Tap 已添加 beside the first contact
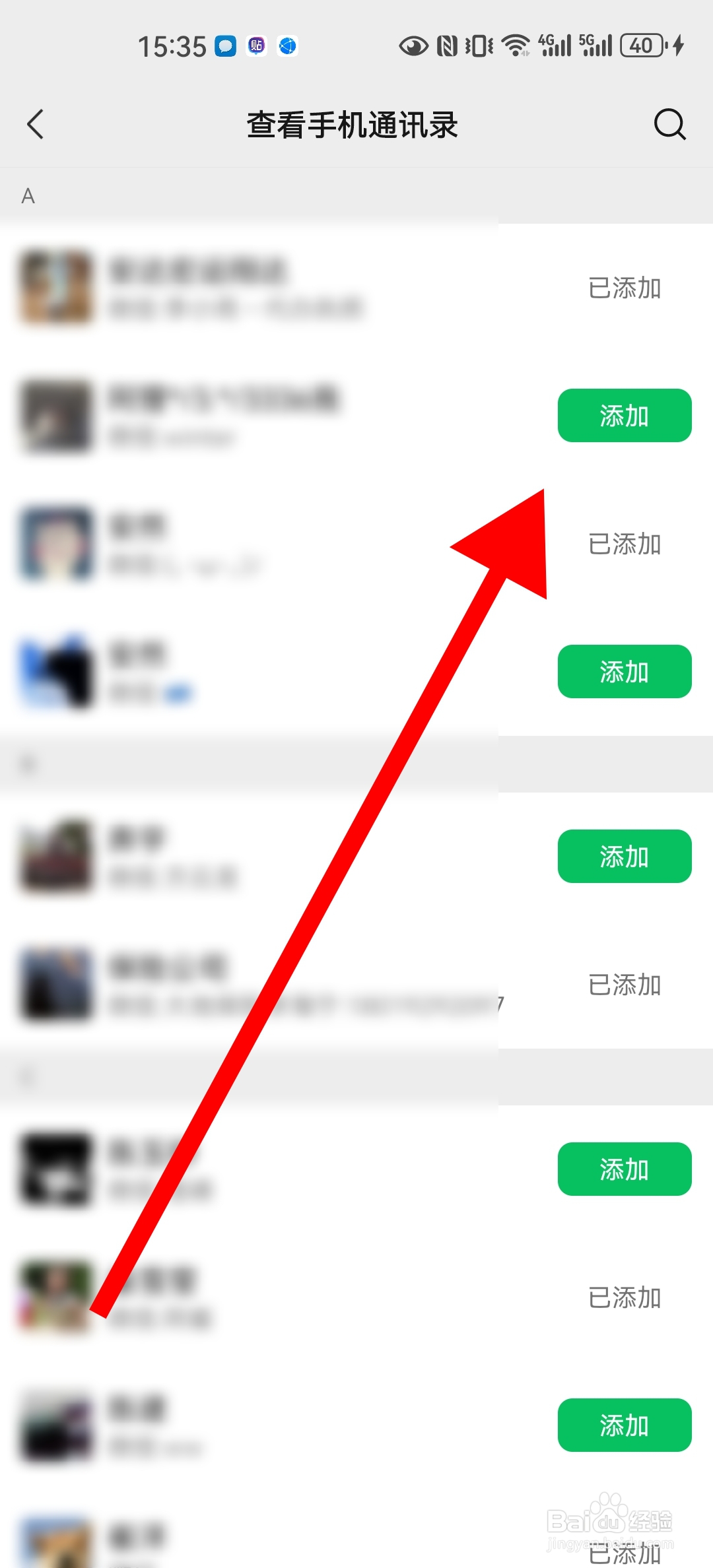Screen dimensions: 713x1568 tap(623, 288)
